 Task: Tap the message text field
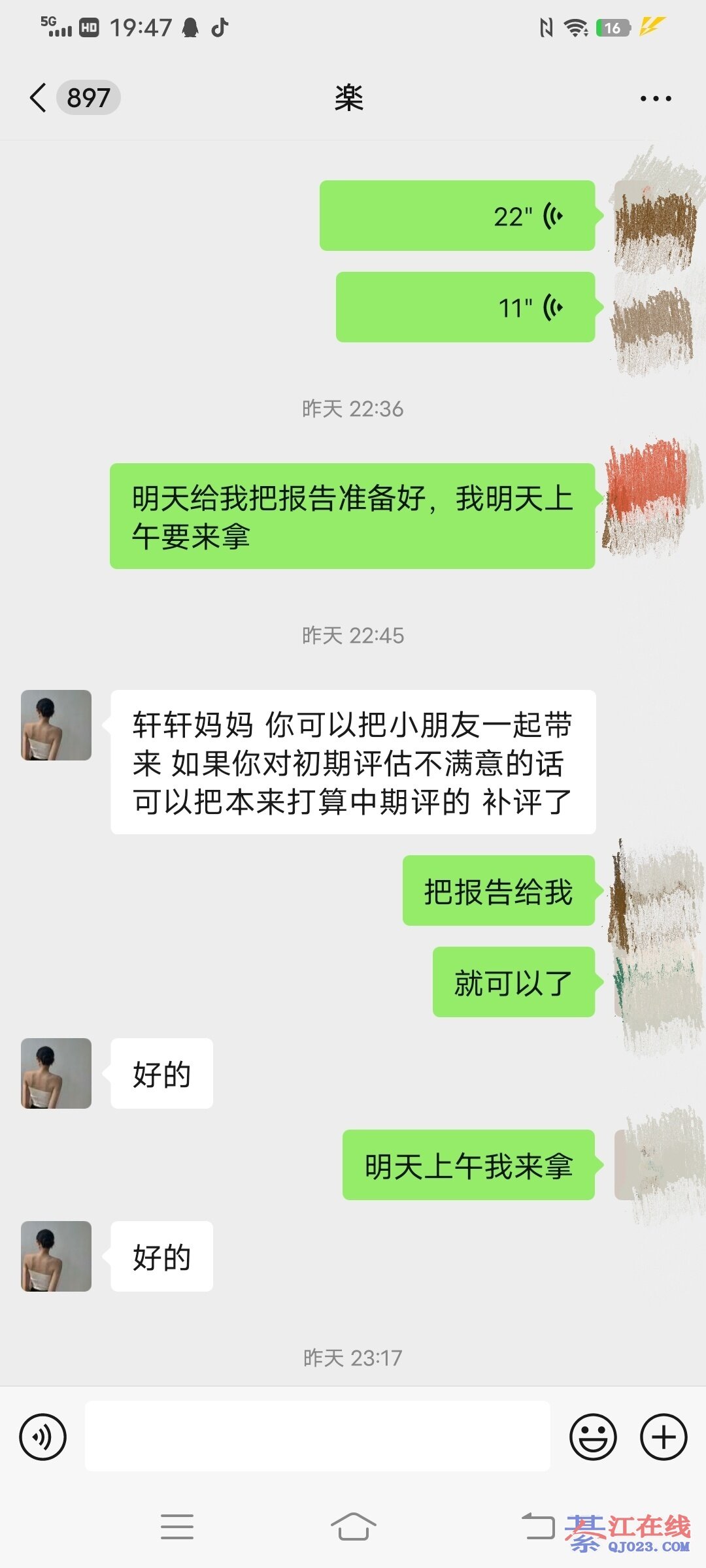pyautogui.click(x=317, y=1436)
